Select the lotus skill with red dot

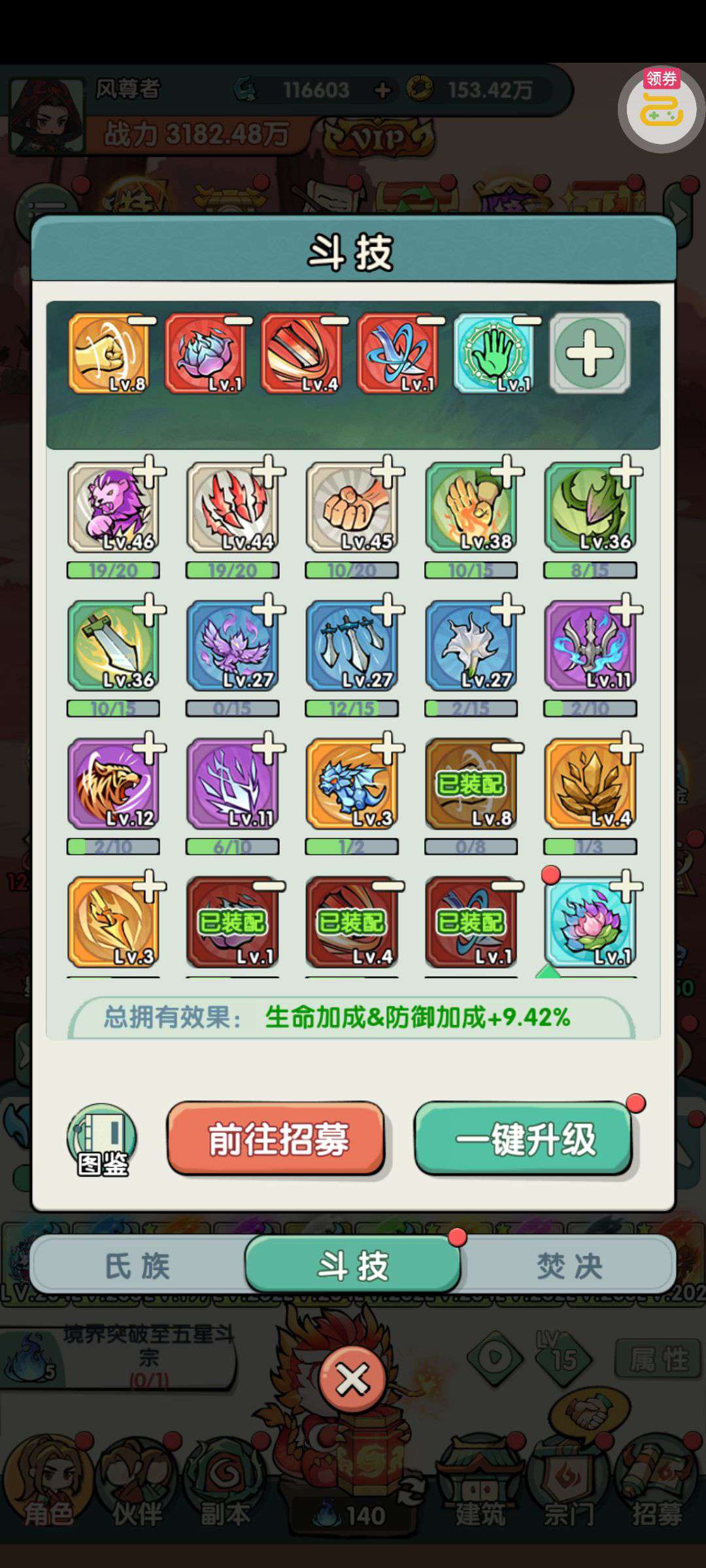pos(590,922)
